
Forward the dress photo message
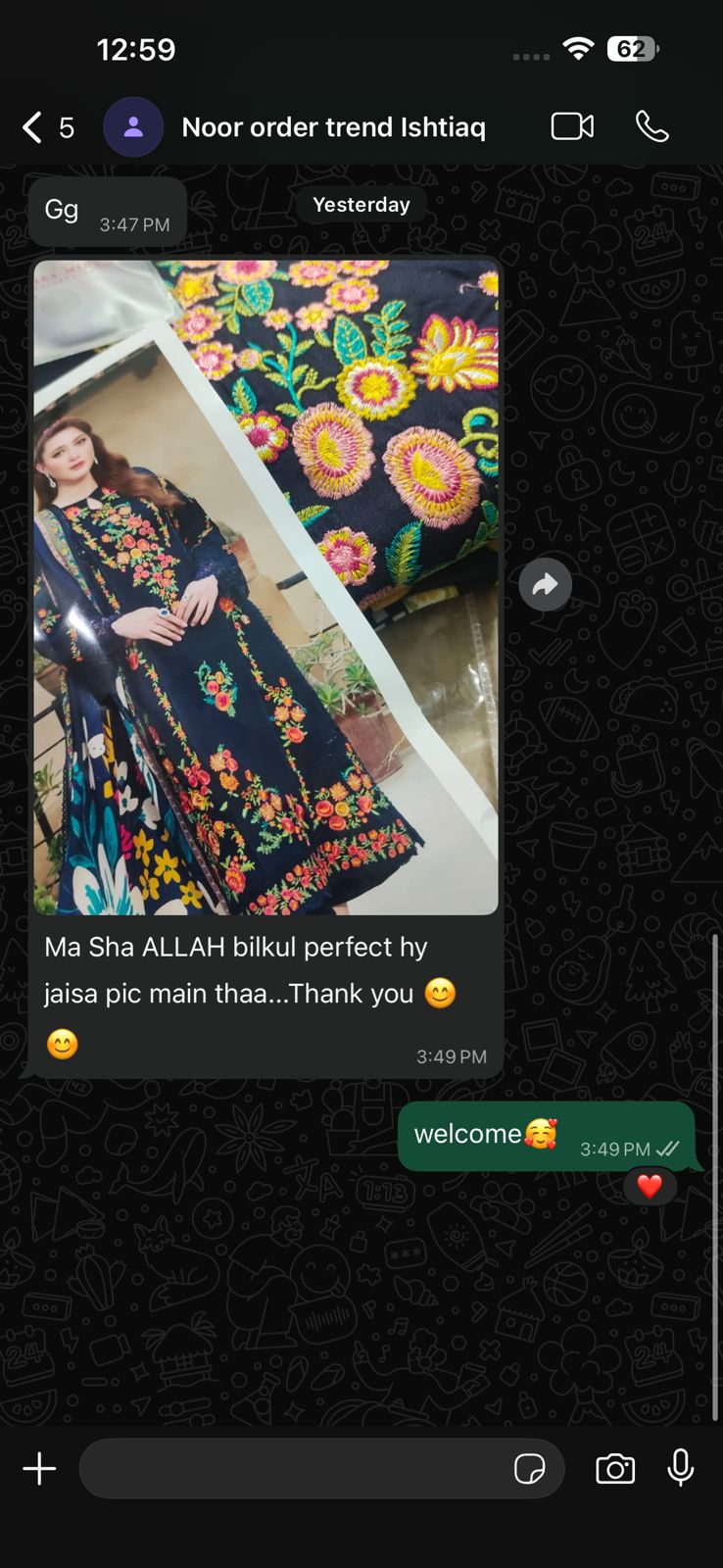tap(546, 585)
